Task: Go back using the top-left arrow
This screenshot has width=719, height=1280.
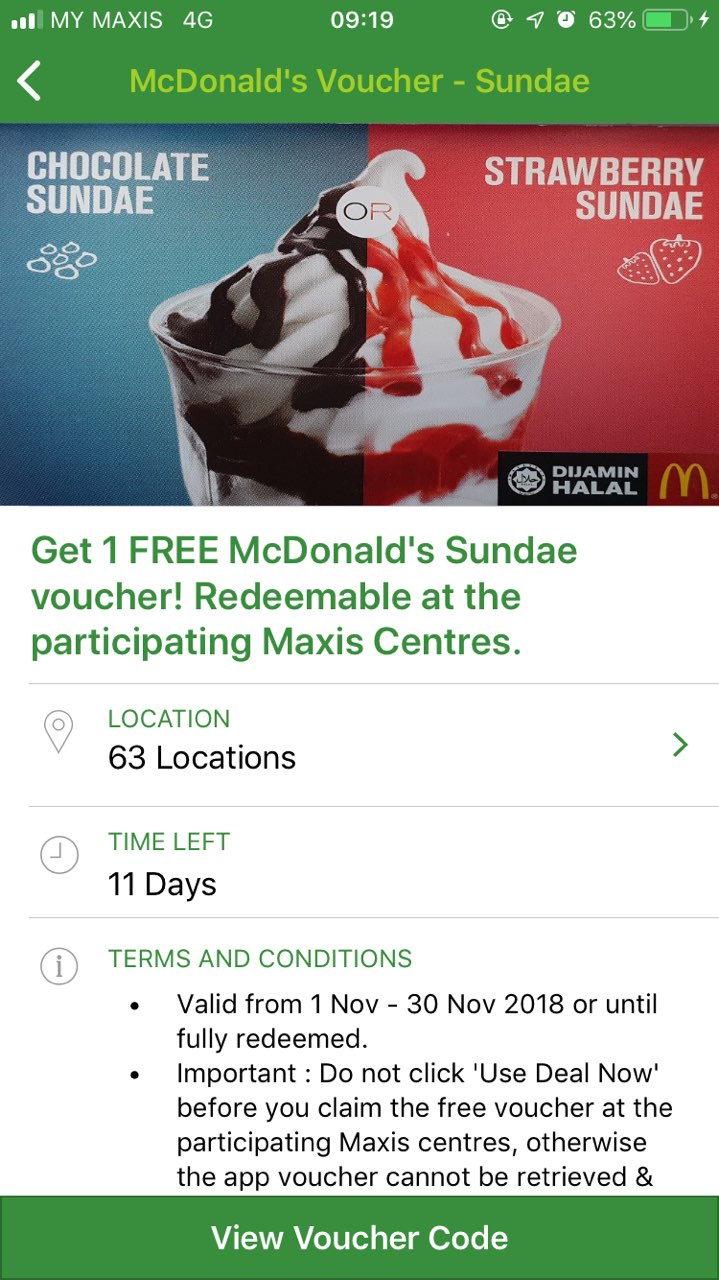Action: coord(30,81)
